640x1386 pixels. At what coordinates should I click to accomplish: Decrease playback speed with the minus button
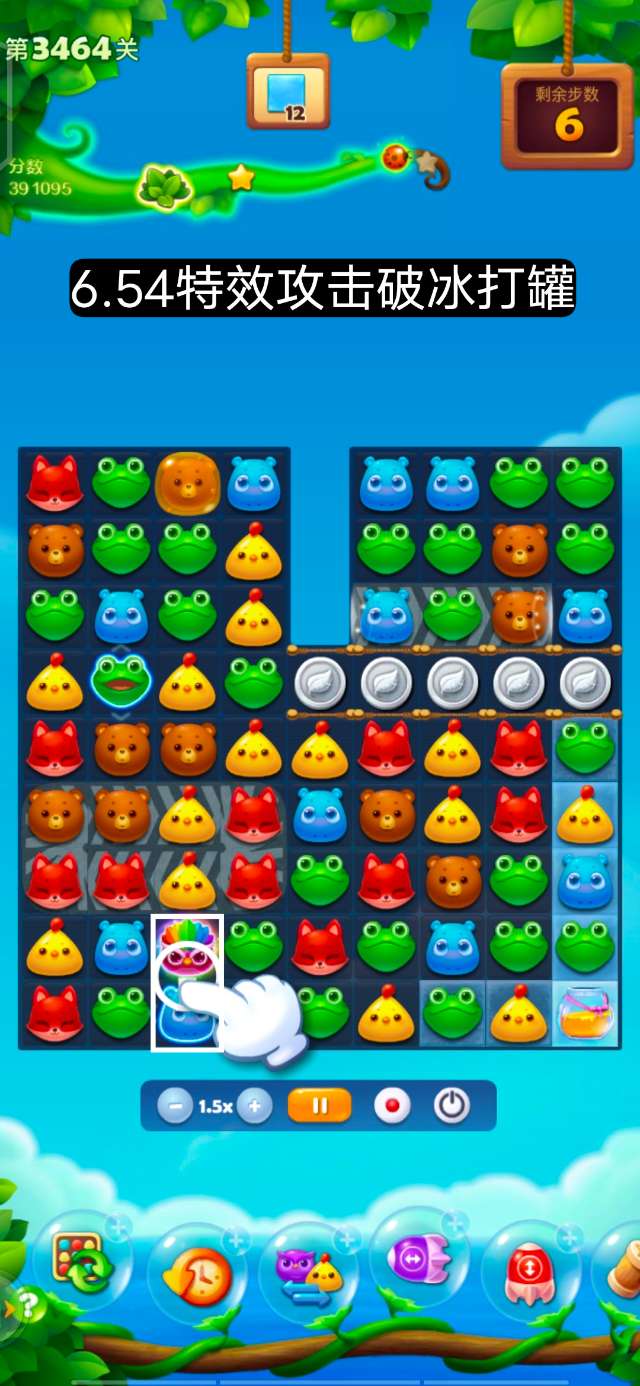point(176,1106)
